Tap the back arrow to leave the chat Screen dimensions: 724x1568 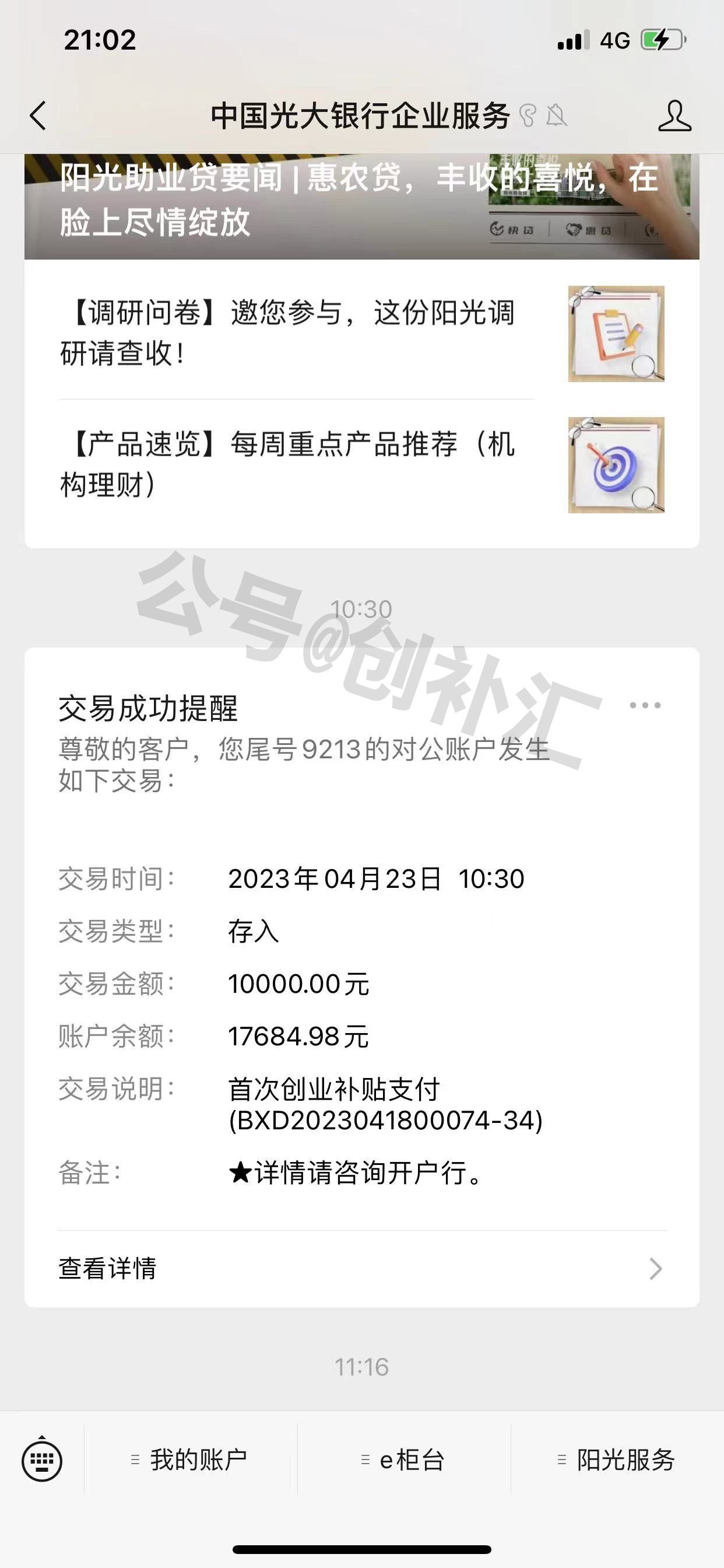(38, 116)
